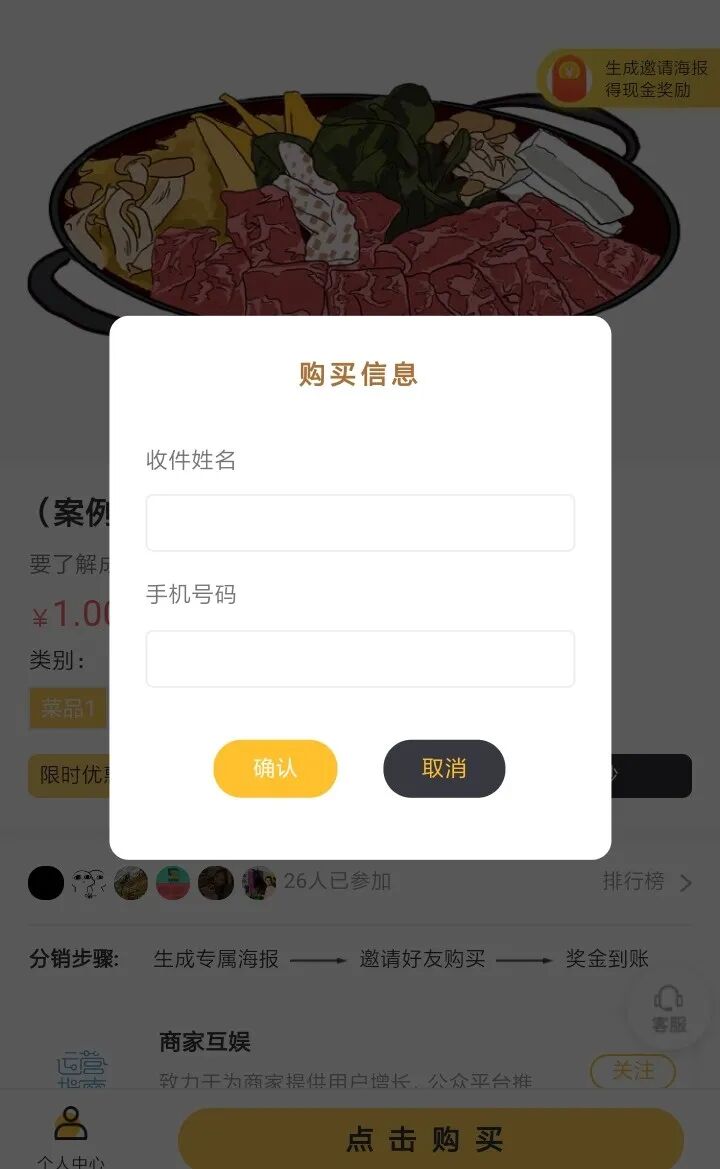The width and height of the screenshot is (720, 1169).
Task: Contact 客服 support
Action: click(x=668, y=1010)
